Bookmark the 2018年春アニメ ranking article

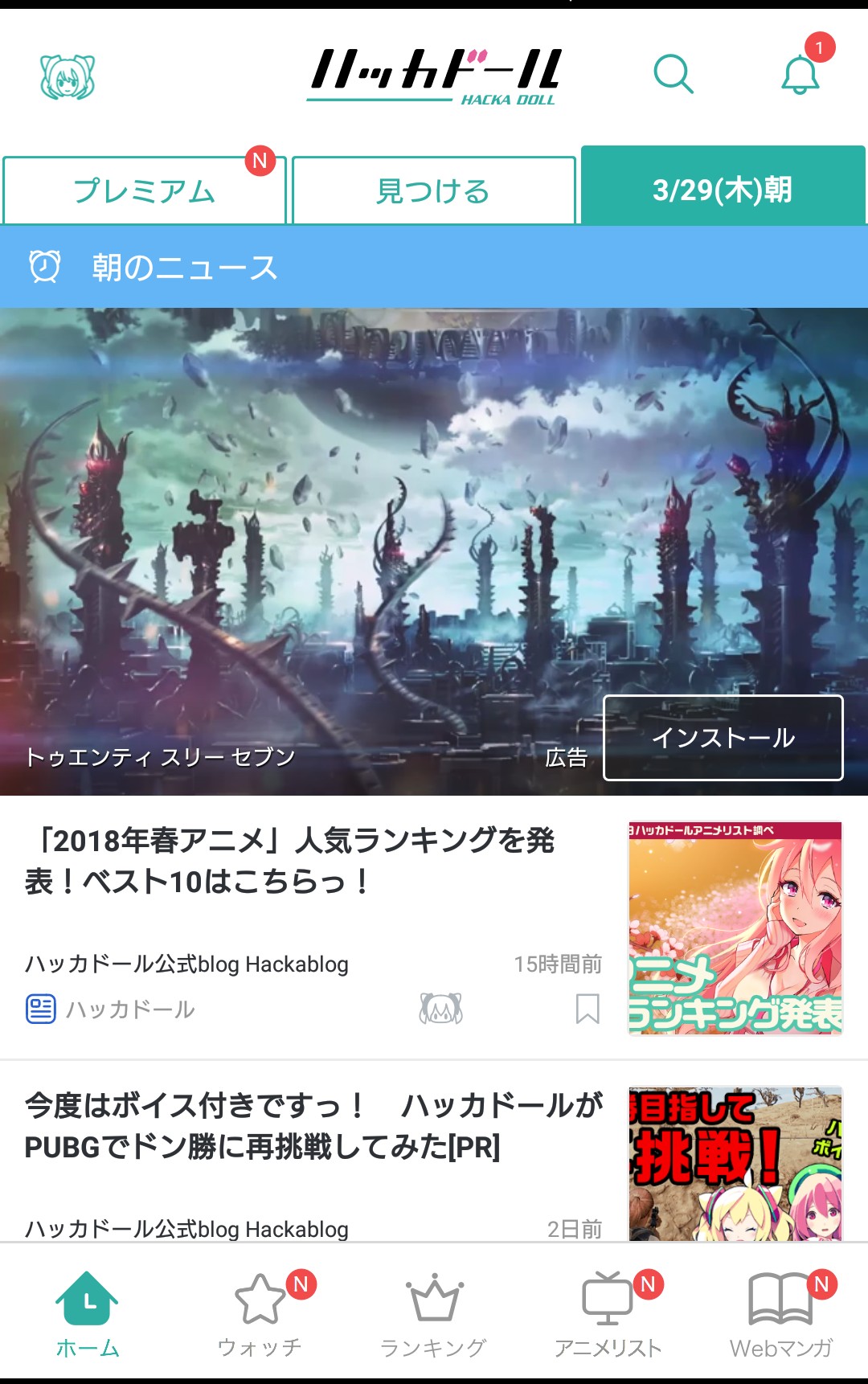[x=588, y=1009]
